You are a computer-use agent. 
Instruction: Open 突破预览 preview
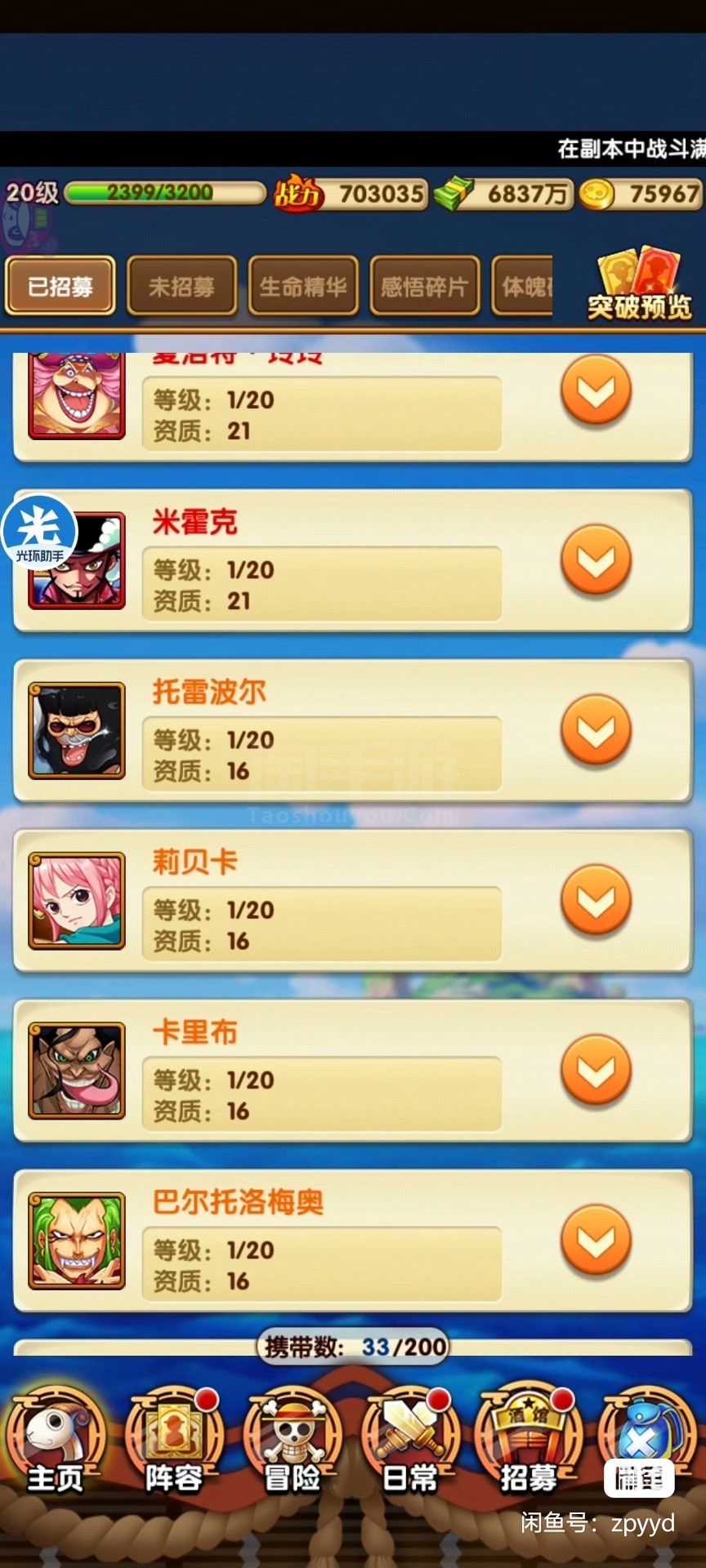pyautogui.click(x=639, y=284)
